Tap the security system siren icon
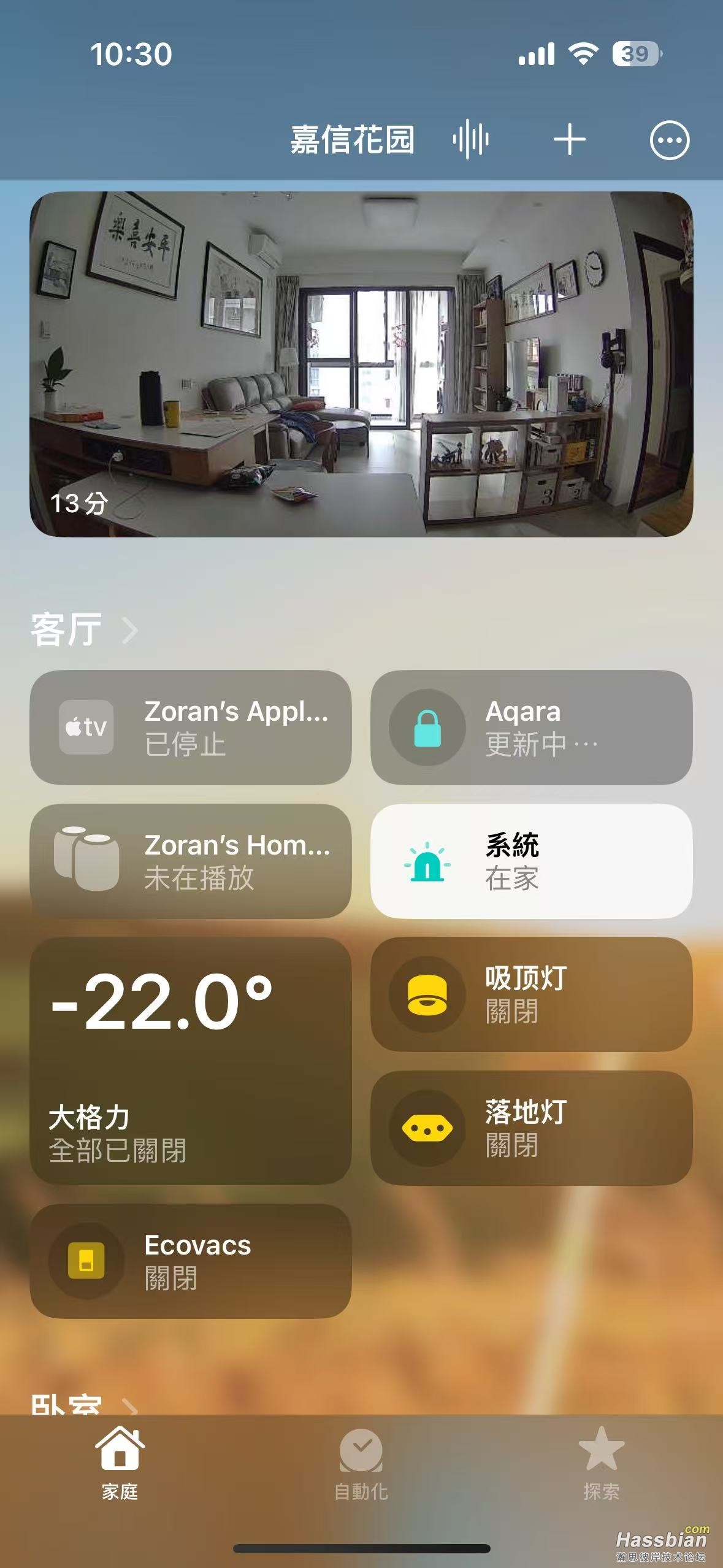The height and width of the screenshot is (1568, 723). [x=427, y=862]
